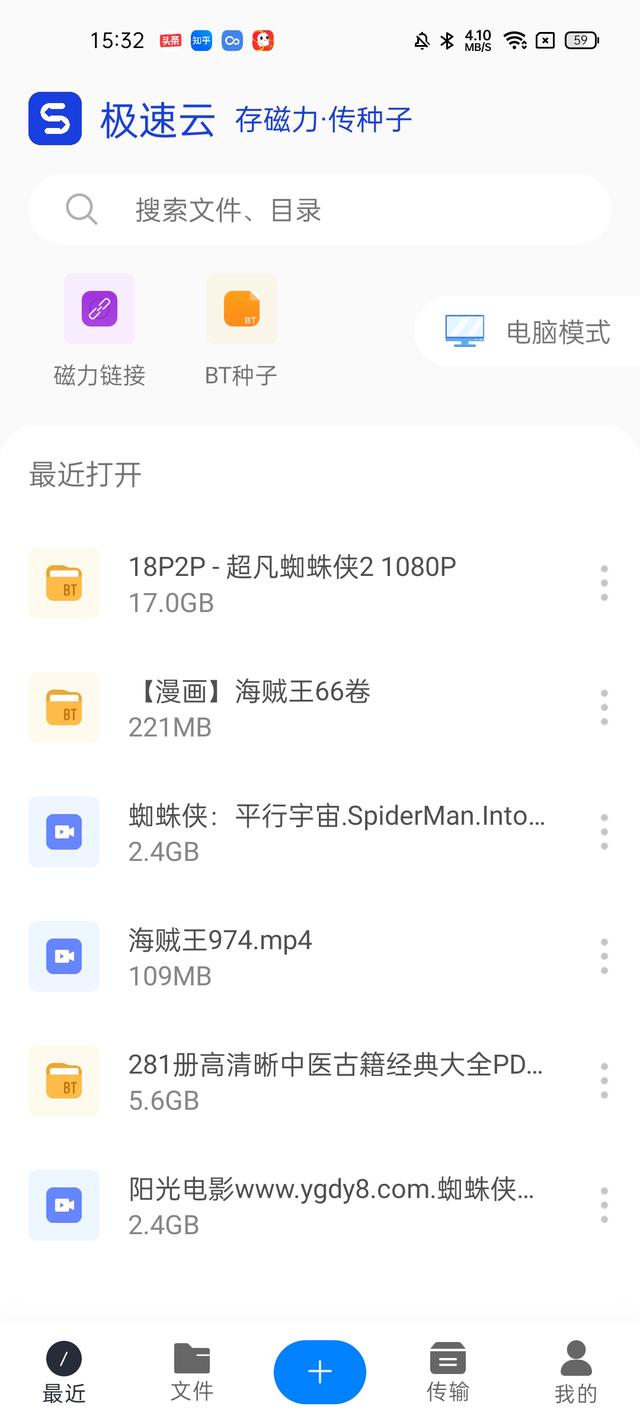The height and width of the screenshot is (1422, 640).
Task: Tap the search box for files and folders
Action: coord(320,210)
